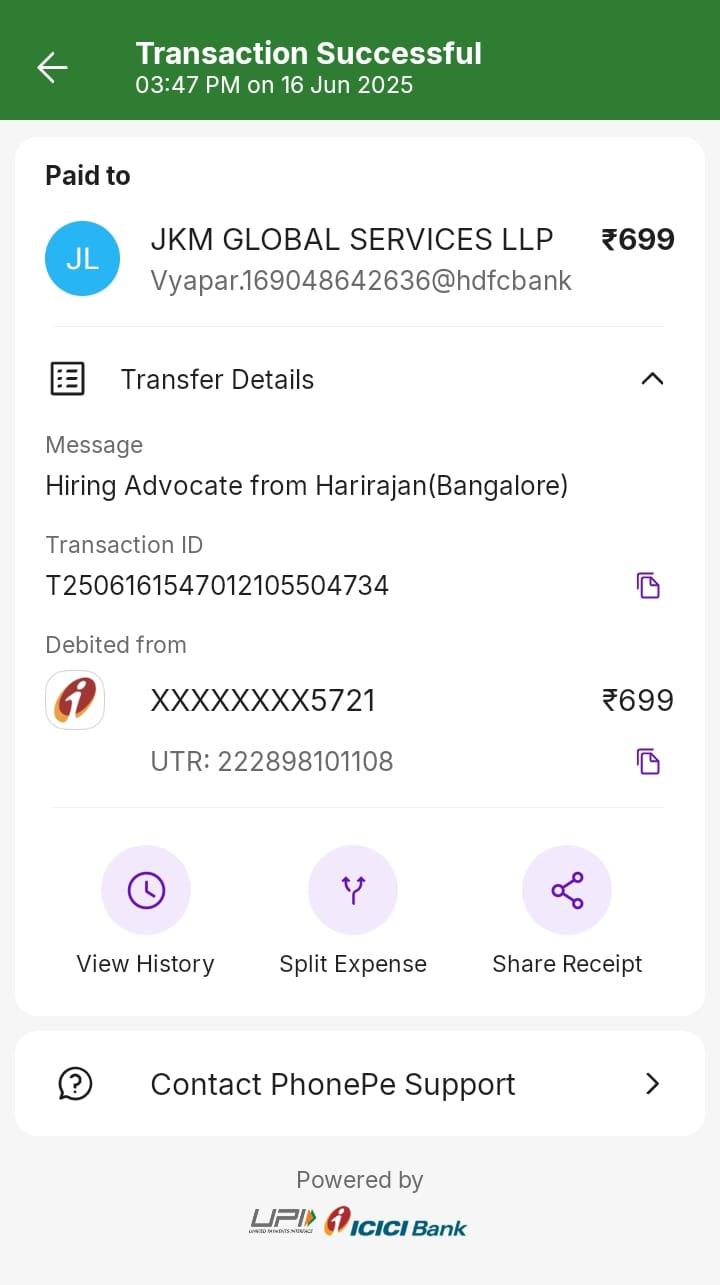
Task: Copy the Transaction ID
Action: coord(648,585)
